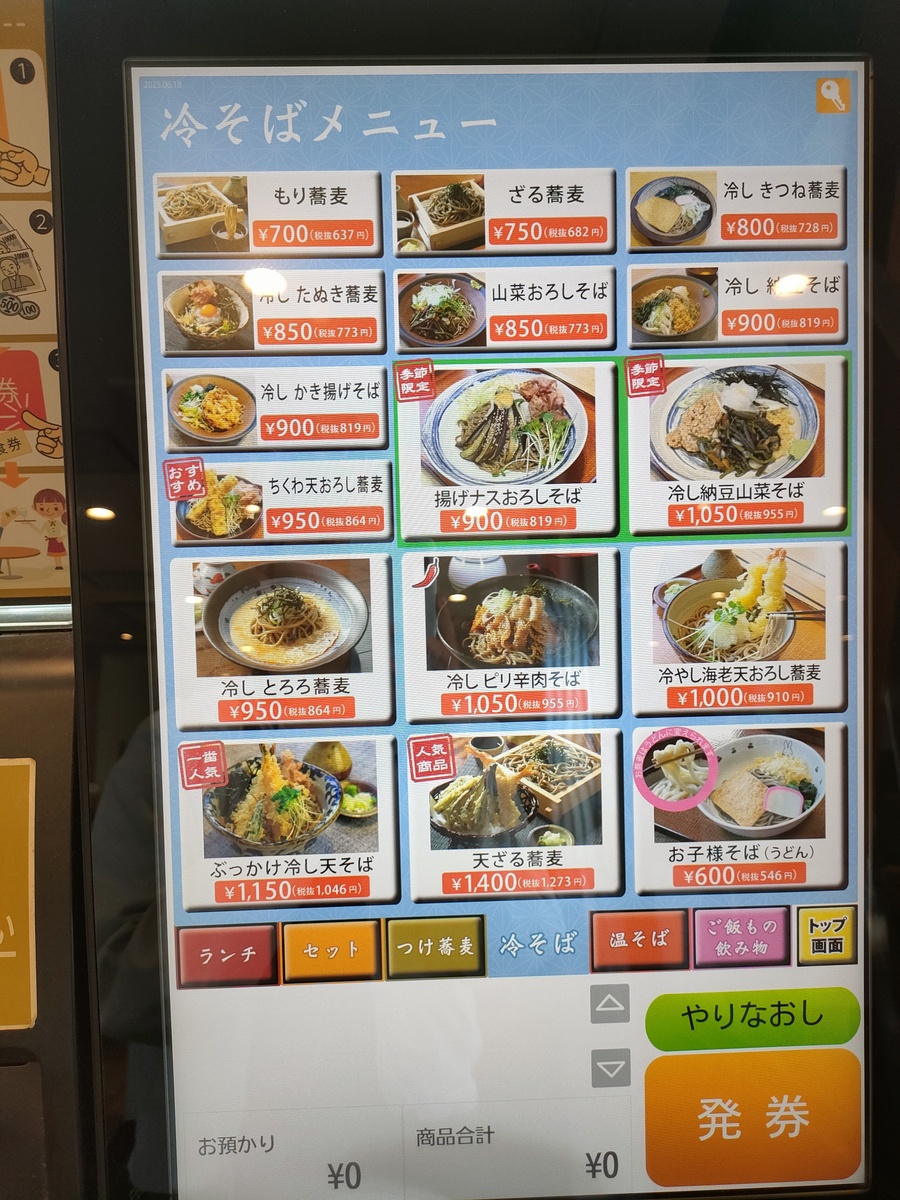Pick ぶっかけ冷し天そば for ¥1,150

coord(288,820)
